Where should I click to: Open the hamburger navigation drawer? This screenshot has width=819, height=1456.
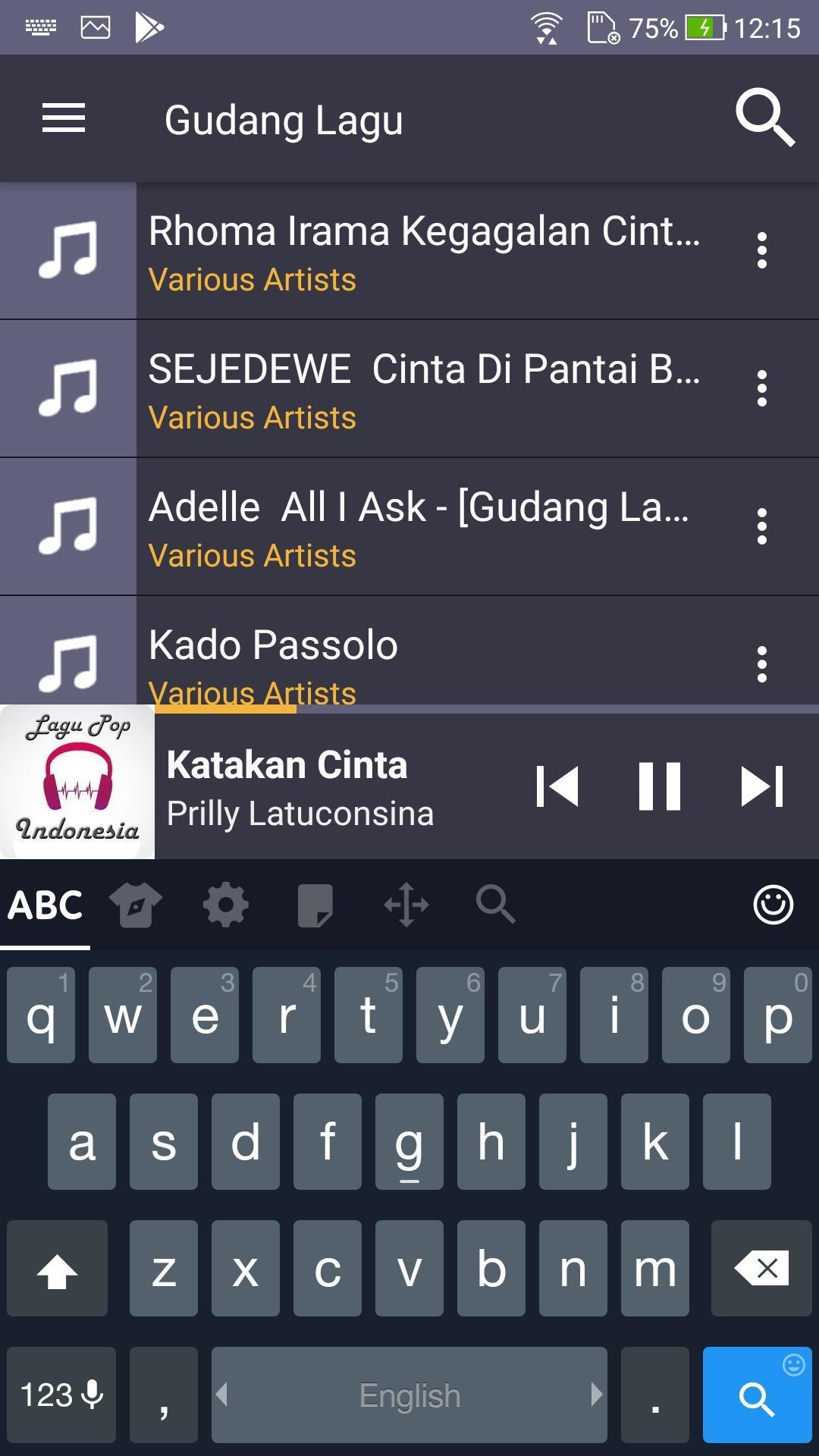[x=64, y=118]
